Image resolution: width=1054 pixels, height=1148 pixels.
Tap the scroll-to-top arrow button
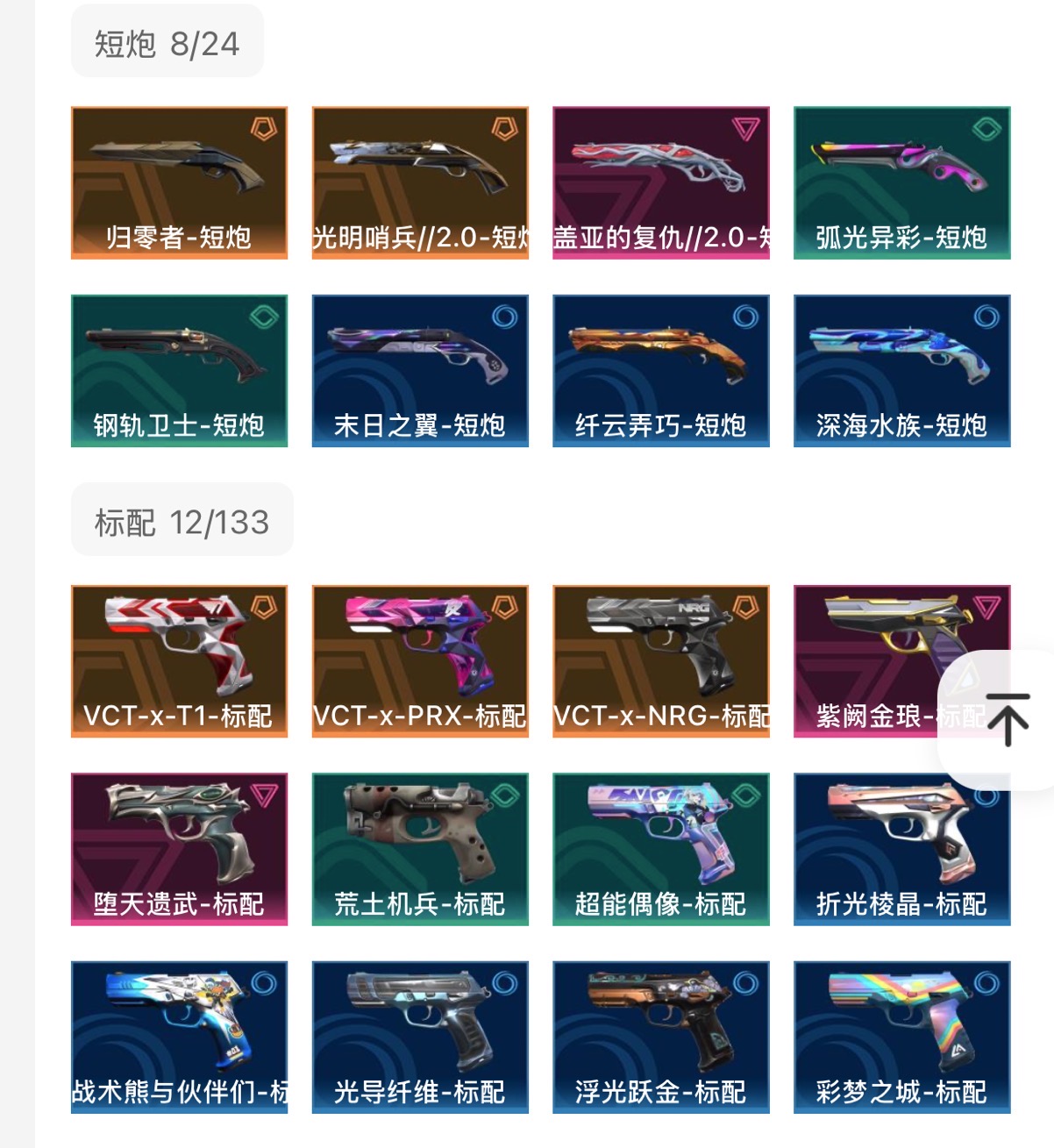tap(1007, 719)
